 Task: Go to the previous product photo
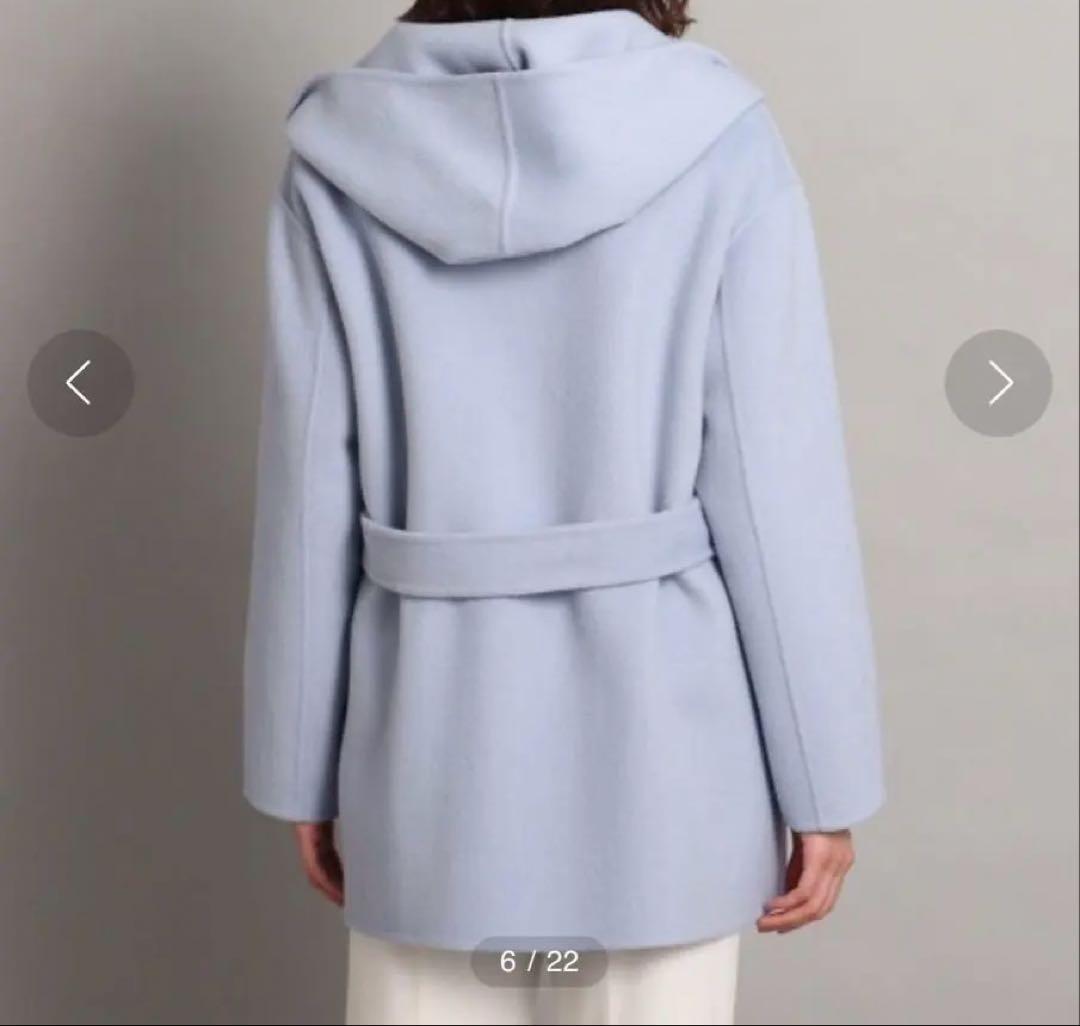pyautogui.click(x=80, y=383)
